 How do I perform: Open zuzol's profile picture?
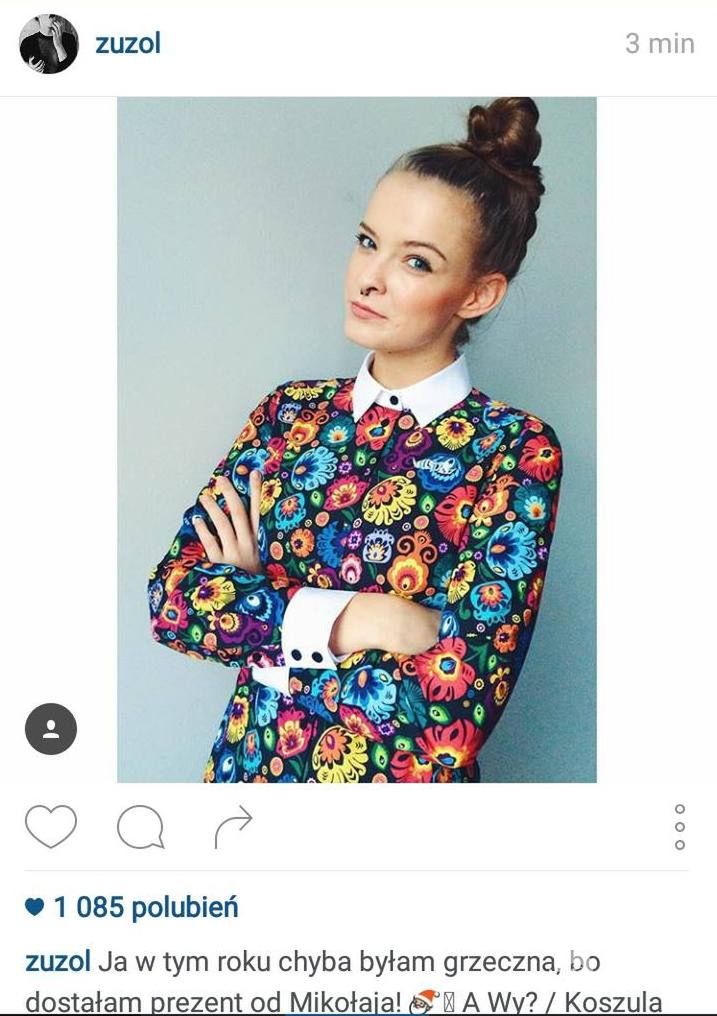pos(49,44)
